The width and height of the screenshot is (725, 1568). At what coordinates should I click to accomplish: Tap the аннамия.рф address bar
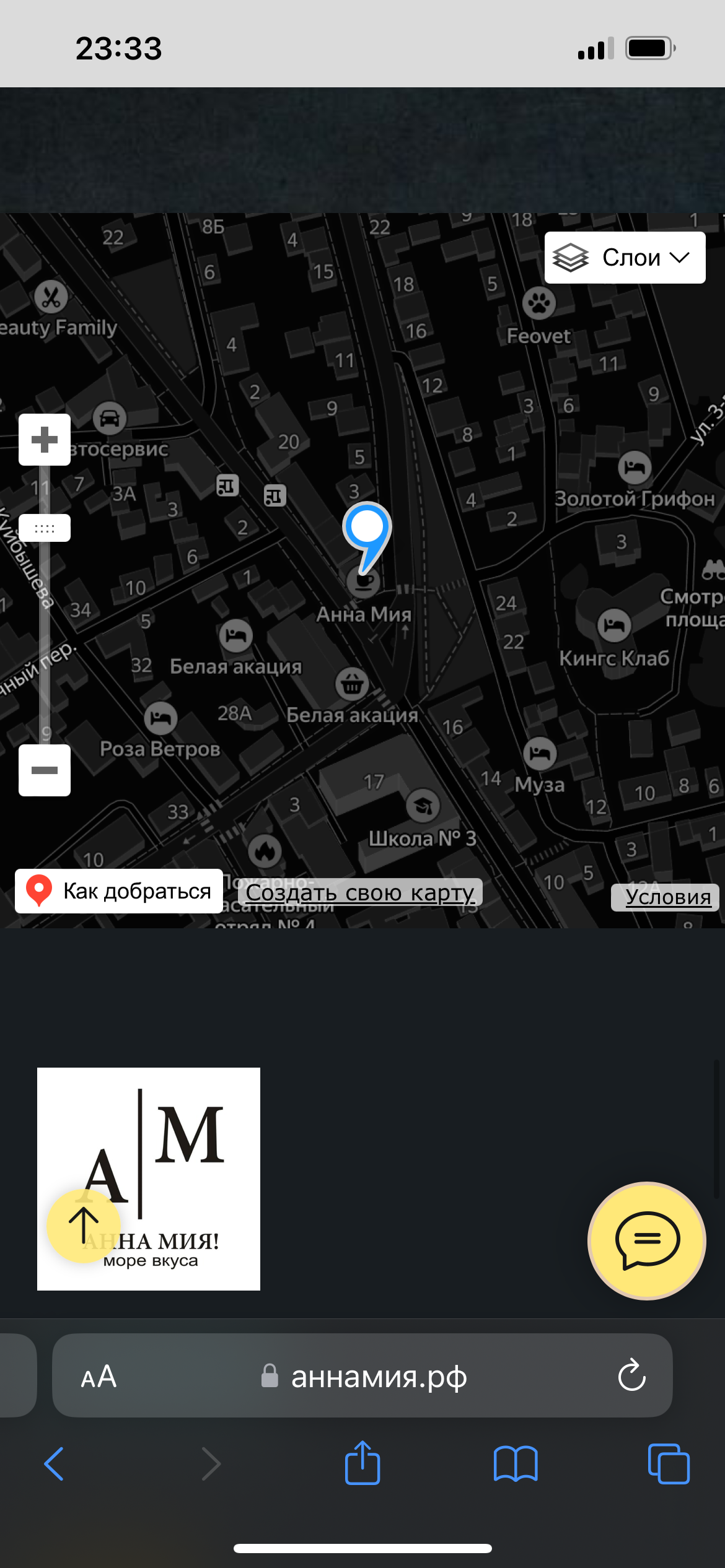[x=362, y=1375]
